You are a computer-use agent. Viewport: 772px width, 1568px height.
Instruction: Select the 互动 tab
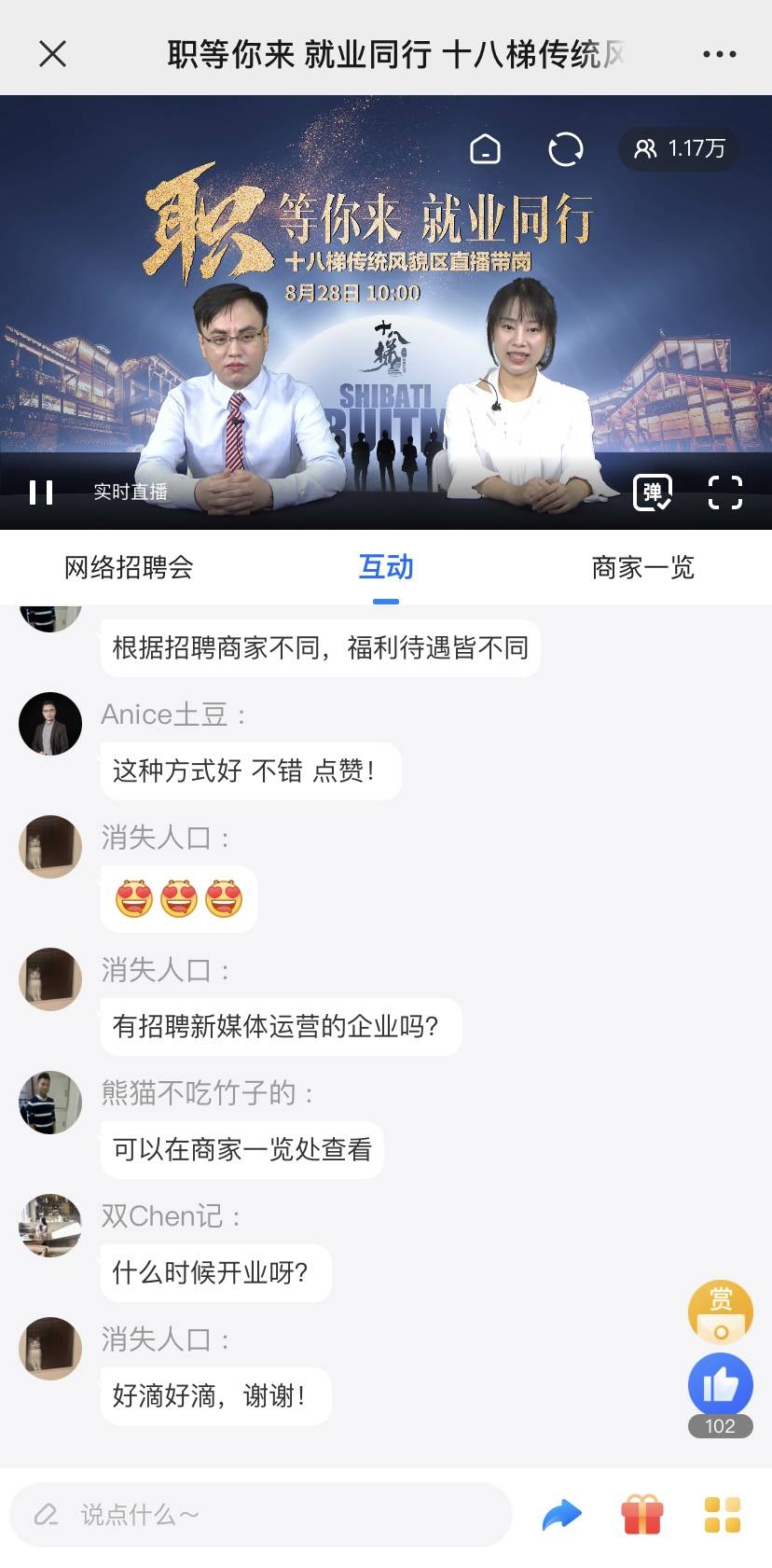pyautogui.click(x=386, y=567)
